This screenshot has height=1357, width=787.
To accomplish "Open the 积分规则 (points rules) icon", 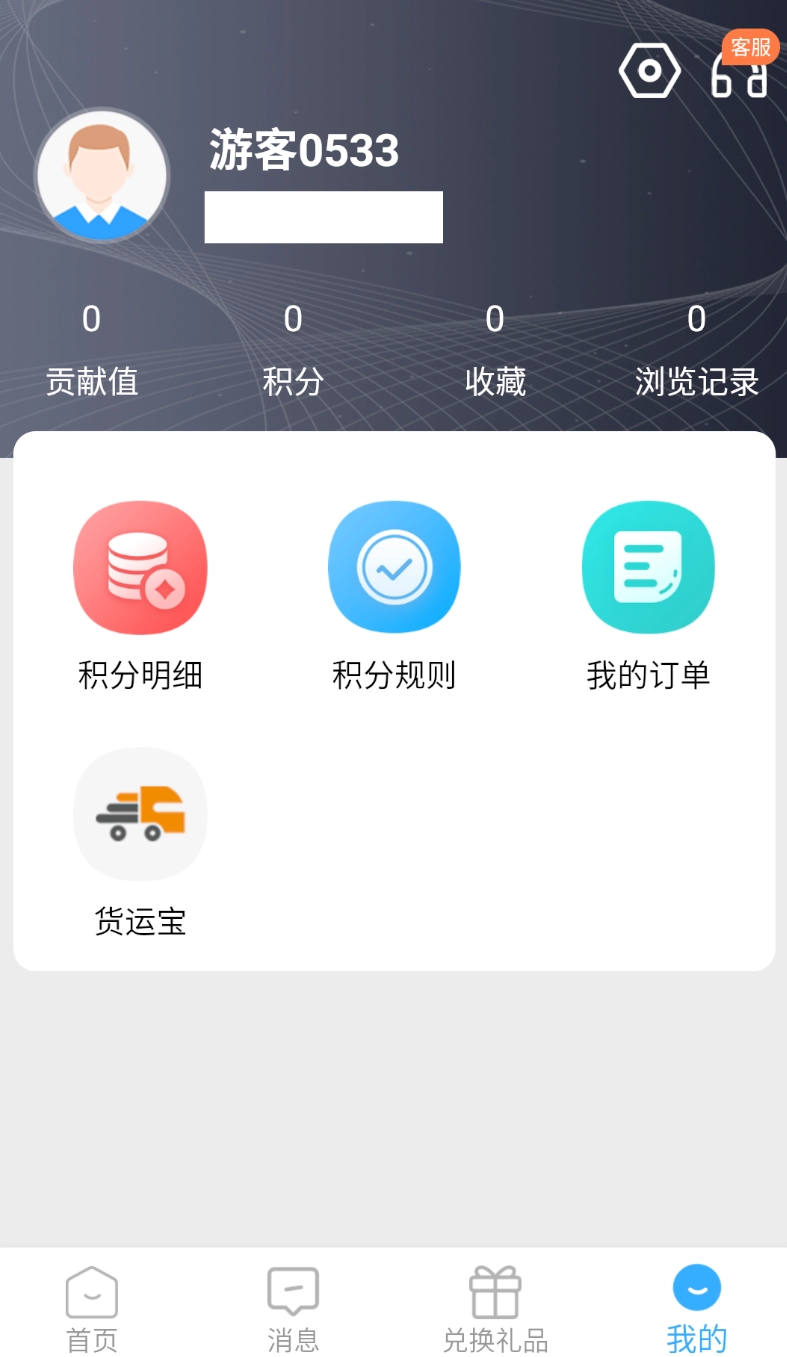I will (394, 567).
